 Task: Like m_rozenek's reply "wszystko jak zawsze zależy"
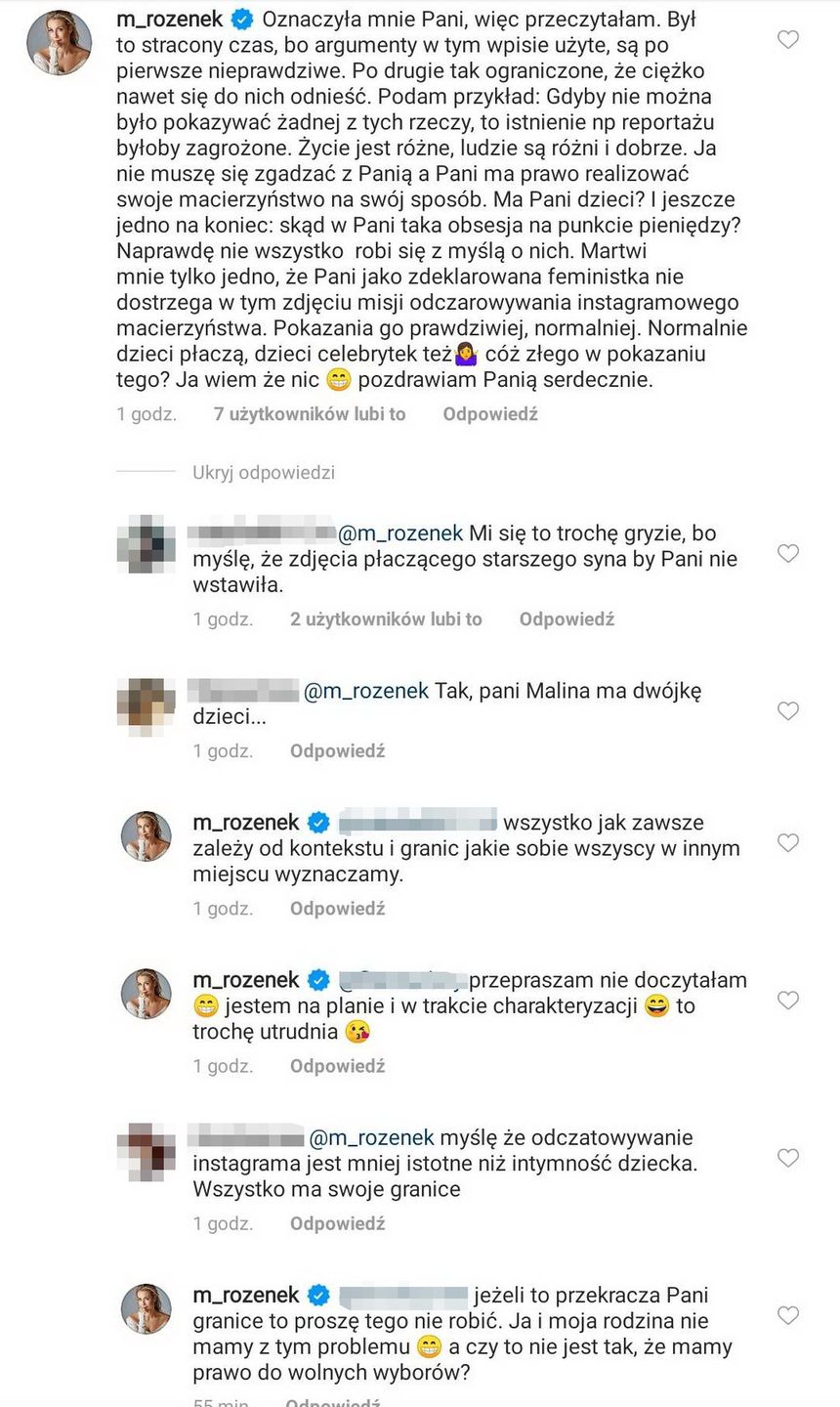(787, 843)
